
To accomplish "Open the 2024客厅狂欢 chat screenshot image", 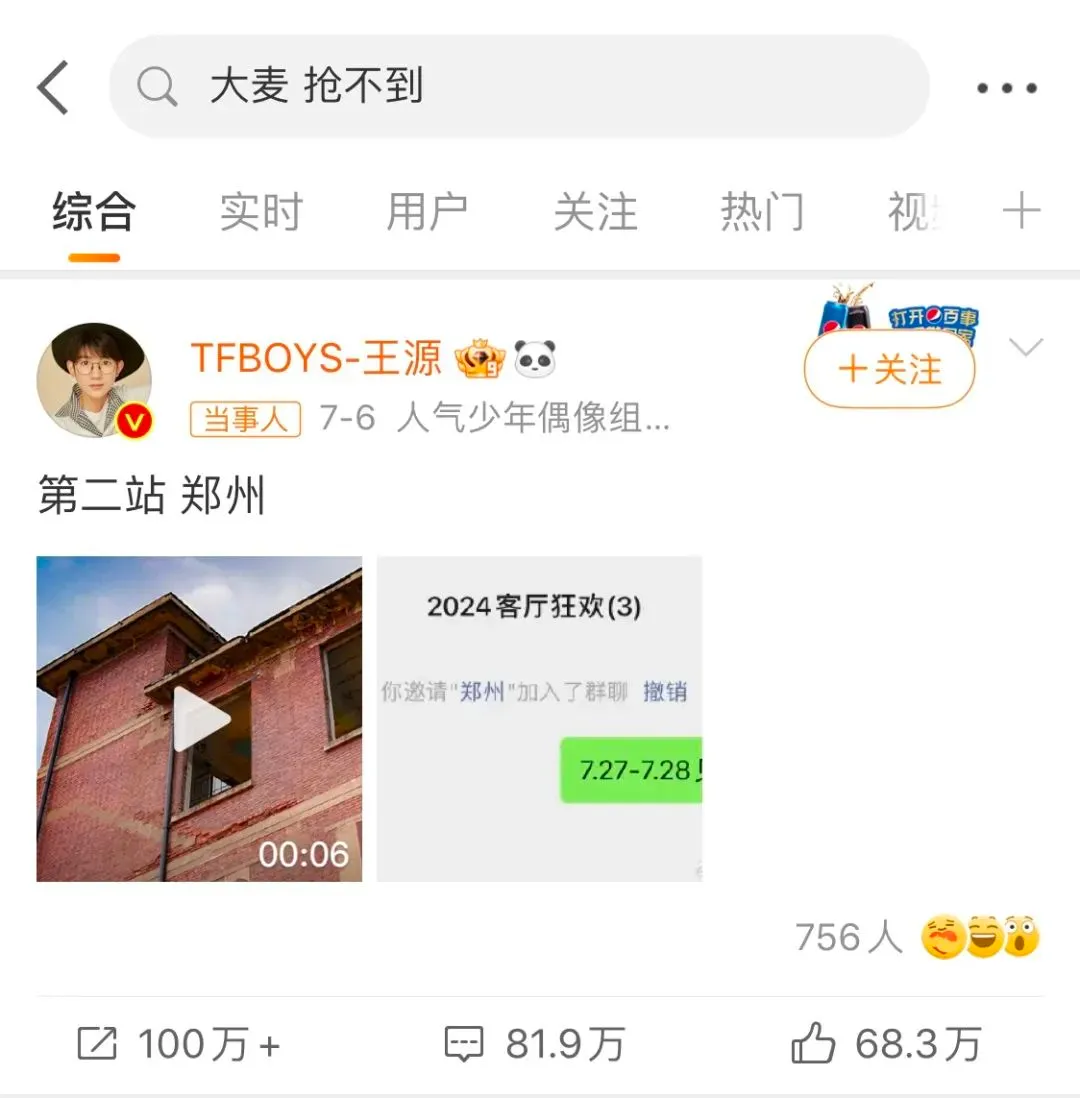I will pos(539,718).
